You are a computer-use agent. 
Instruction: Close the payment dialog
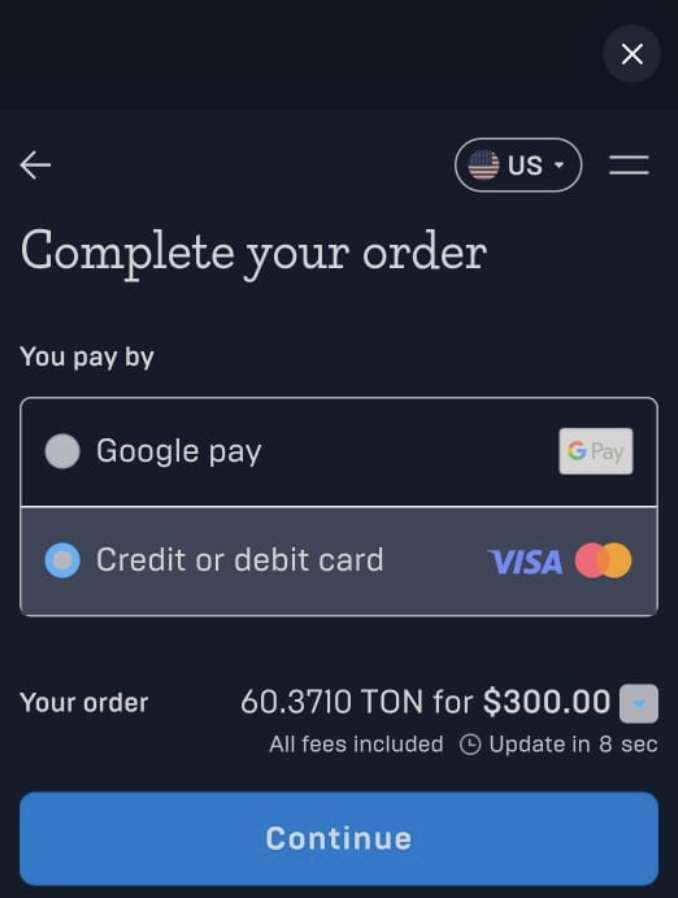pos(631,54)
